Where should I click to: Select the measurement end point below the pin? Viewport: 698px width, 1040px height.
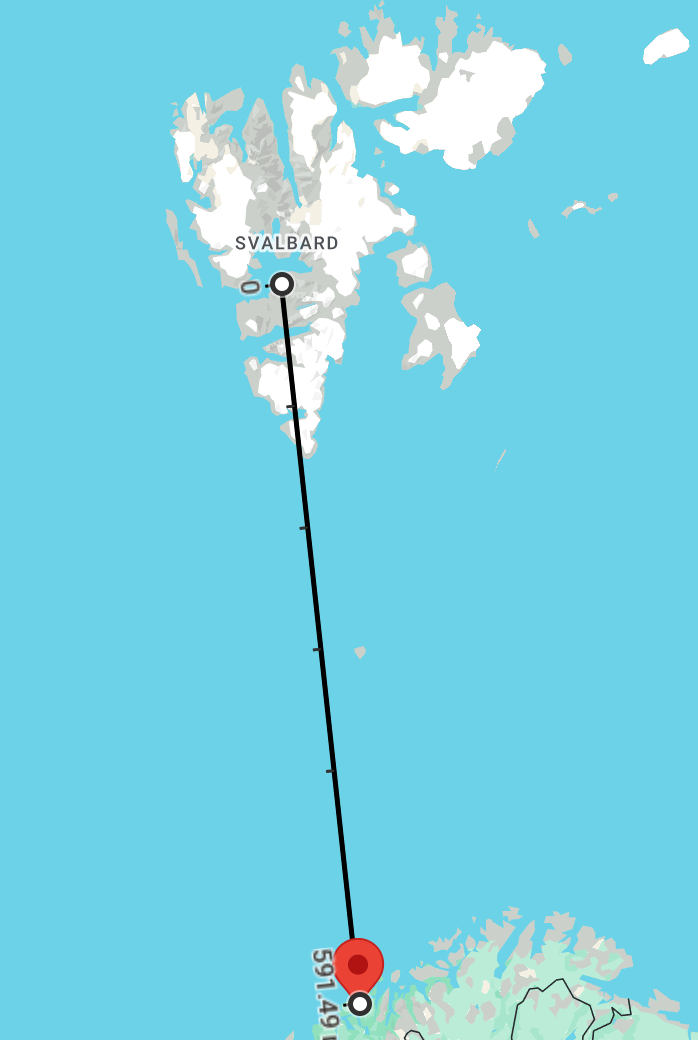tap(359, 1003)
